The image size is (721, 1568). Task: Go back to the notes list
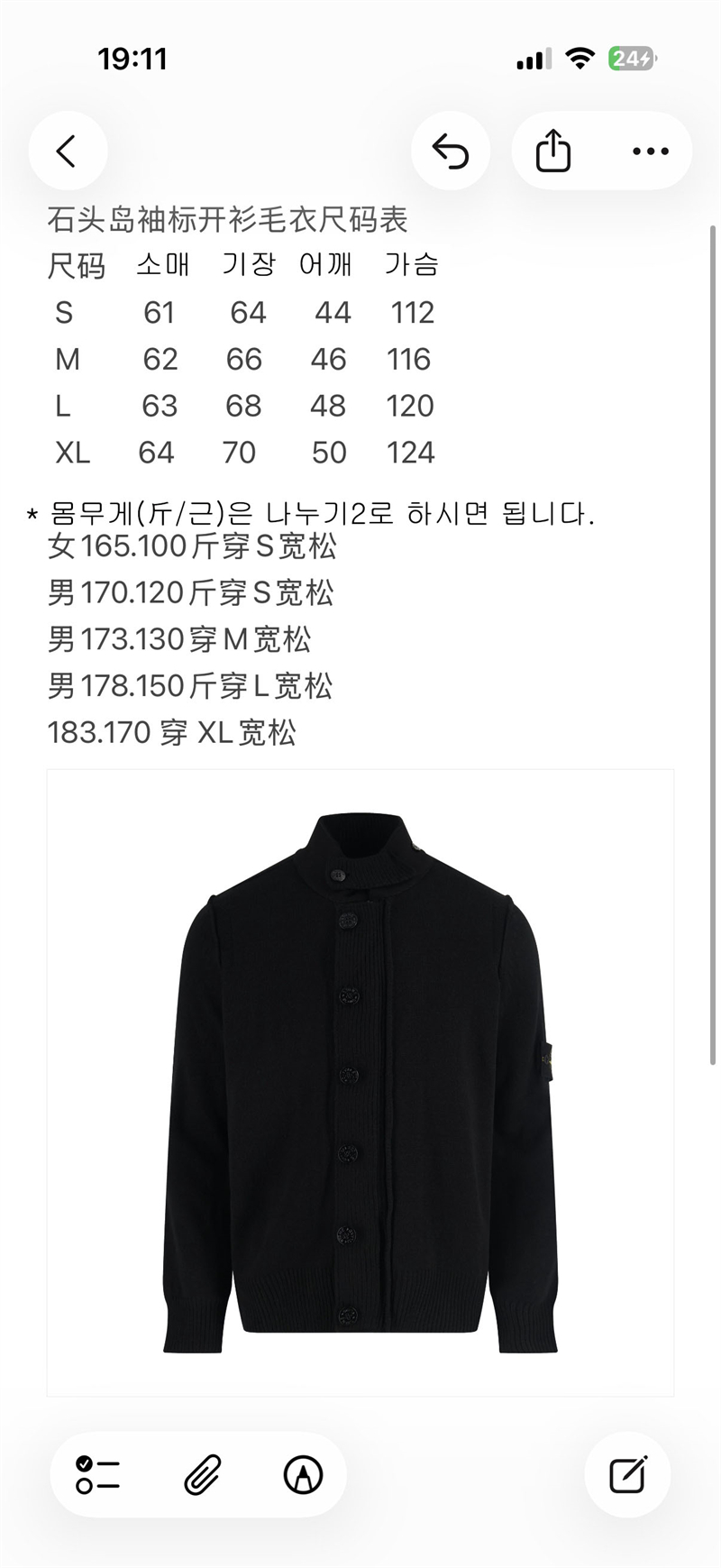click(68, 151)
